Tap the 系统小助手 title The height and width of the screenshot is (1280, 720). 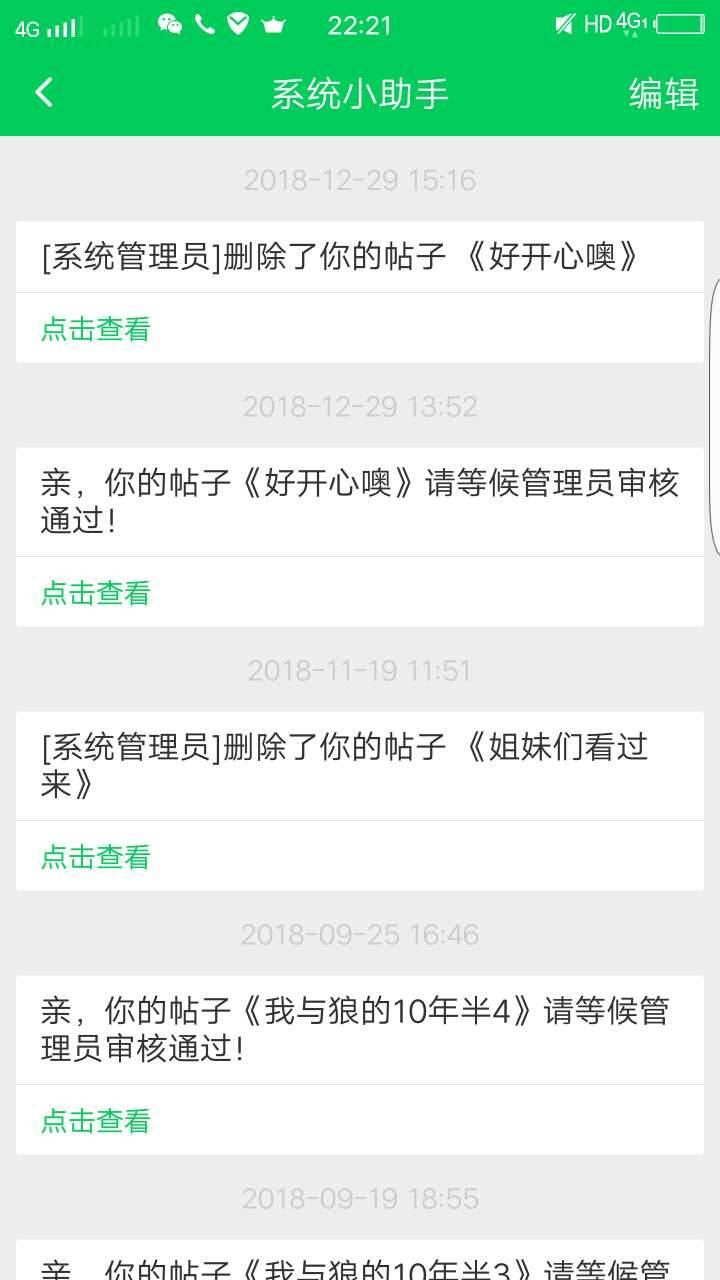[x=360, y=91]
